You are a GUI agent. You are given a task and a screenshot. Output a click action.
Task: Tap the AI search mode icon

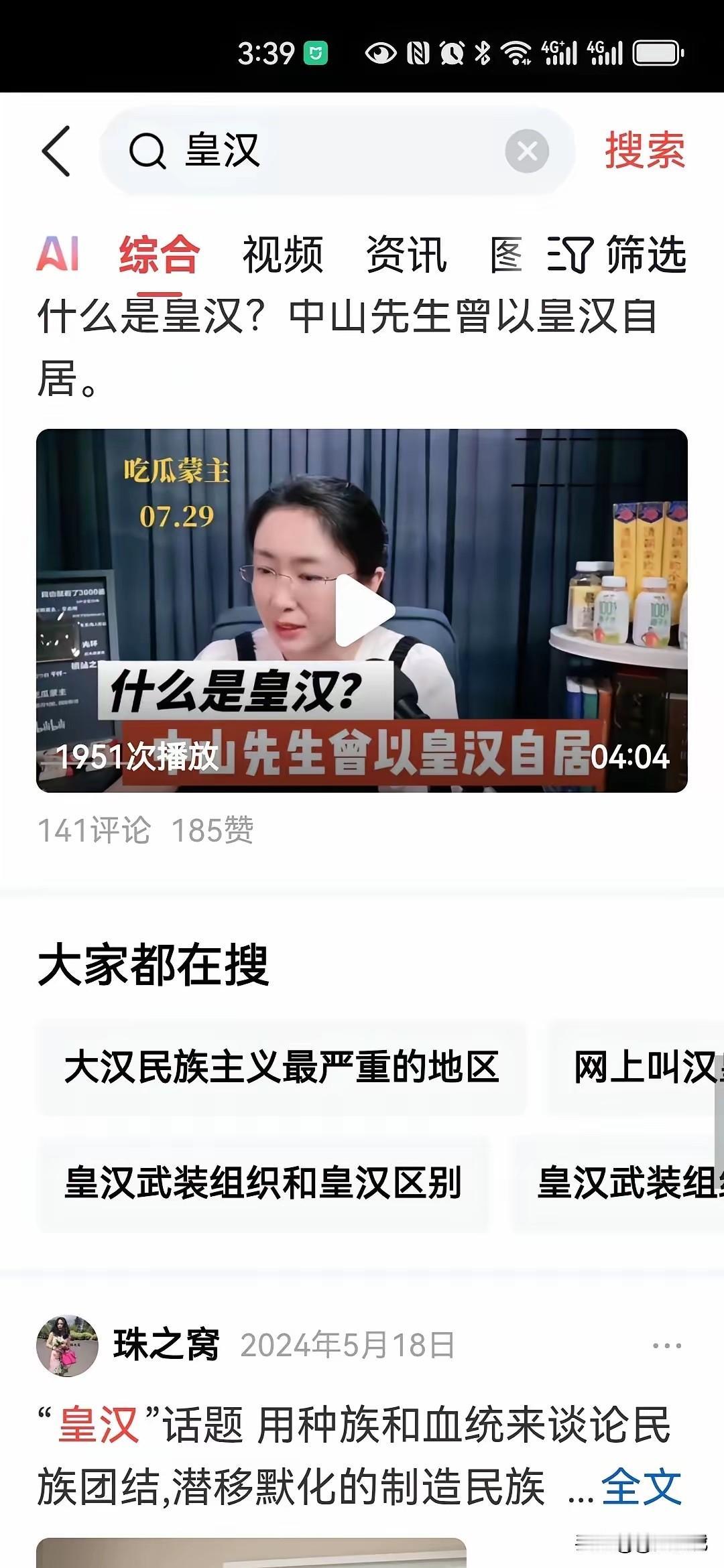pyautogui.click(x=57, y=255)
